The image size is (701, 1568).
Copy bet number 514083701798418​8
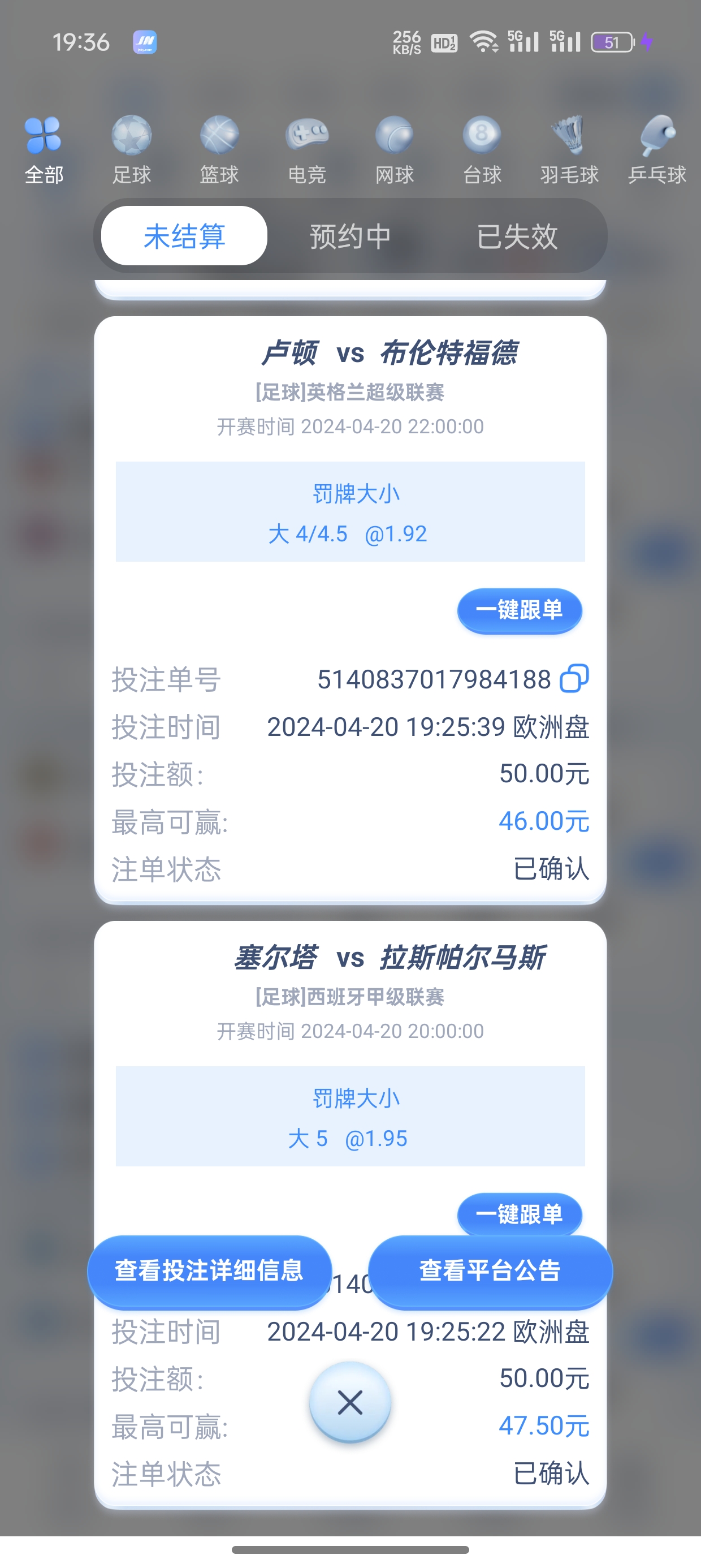click(x=574, y=678)
